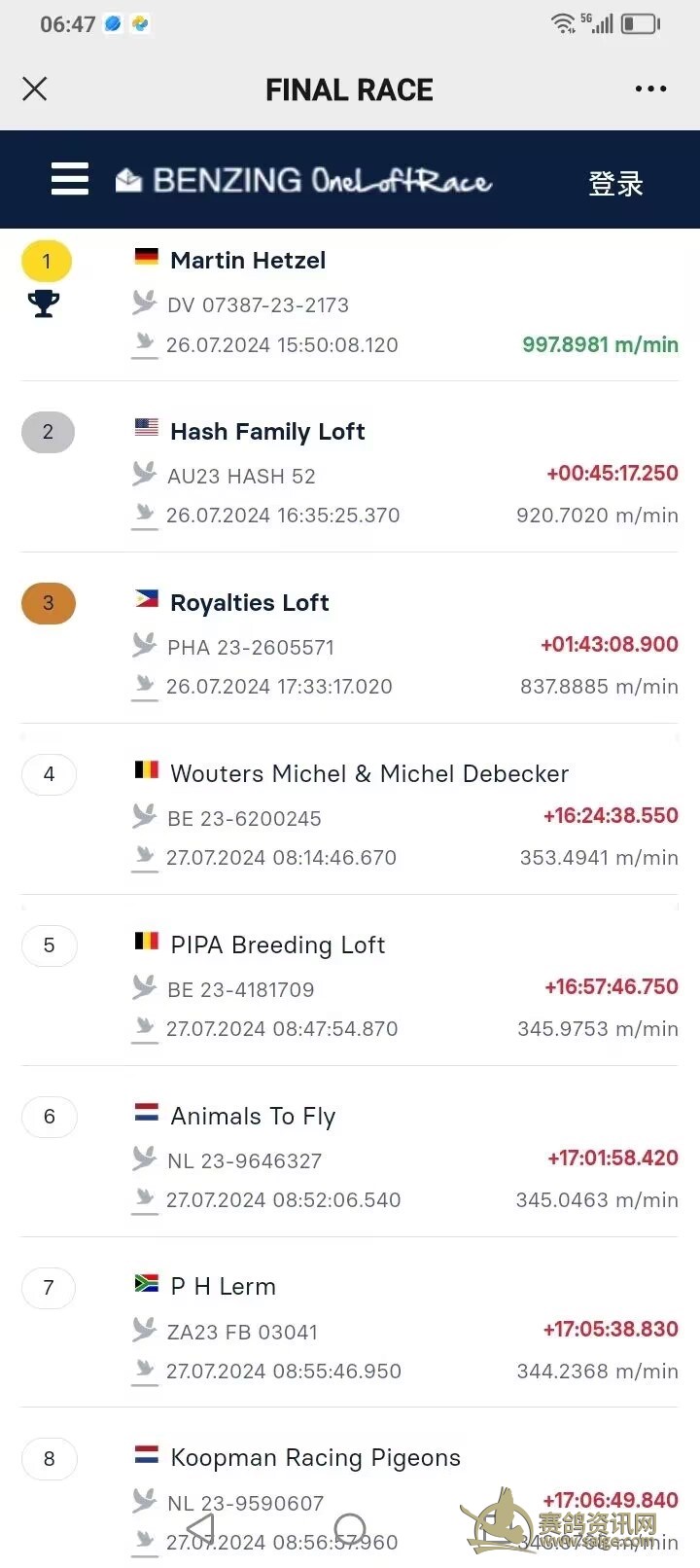Viewport: 700px width, 1568px height.
Task: Tap the 登录 login link
Action: 615,183
